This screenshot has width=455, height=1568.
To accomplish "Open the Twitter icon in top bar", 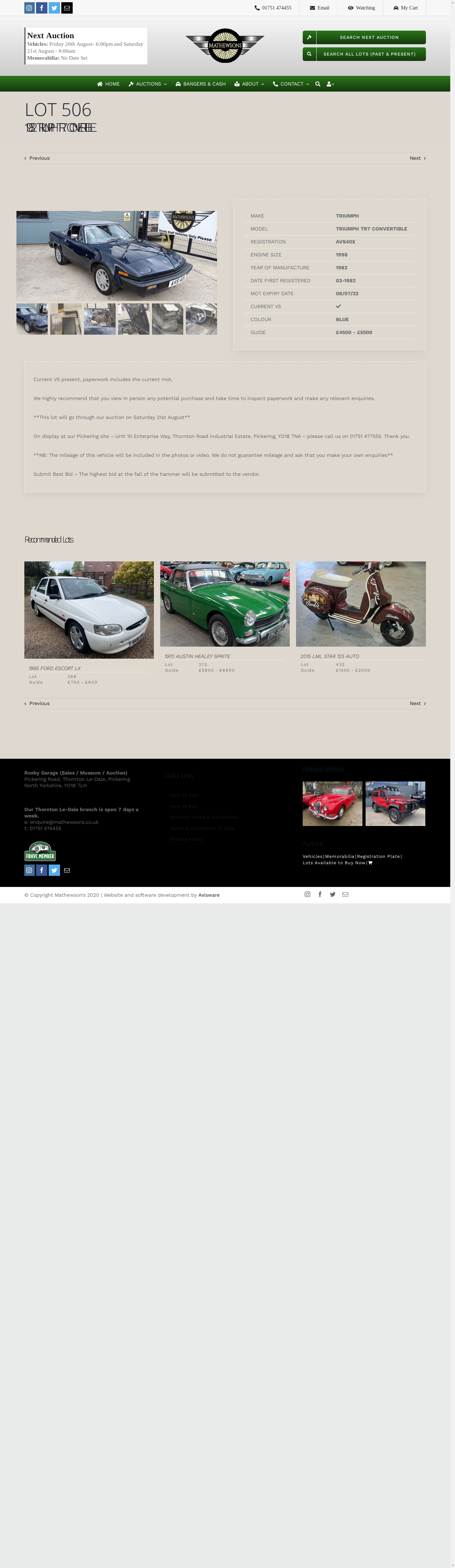I will pyautogui.click(x=54, y=8).
